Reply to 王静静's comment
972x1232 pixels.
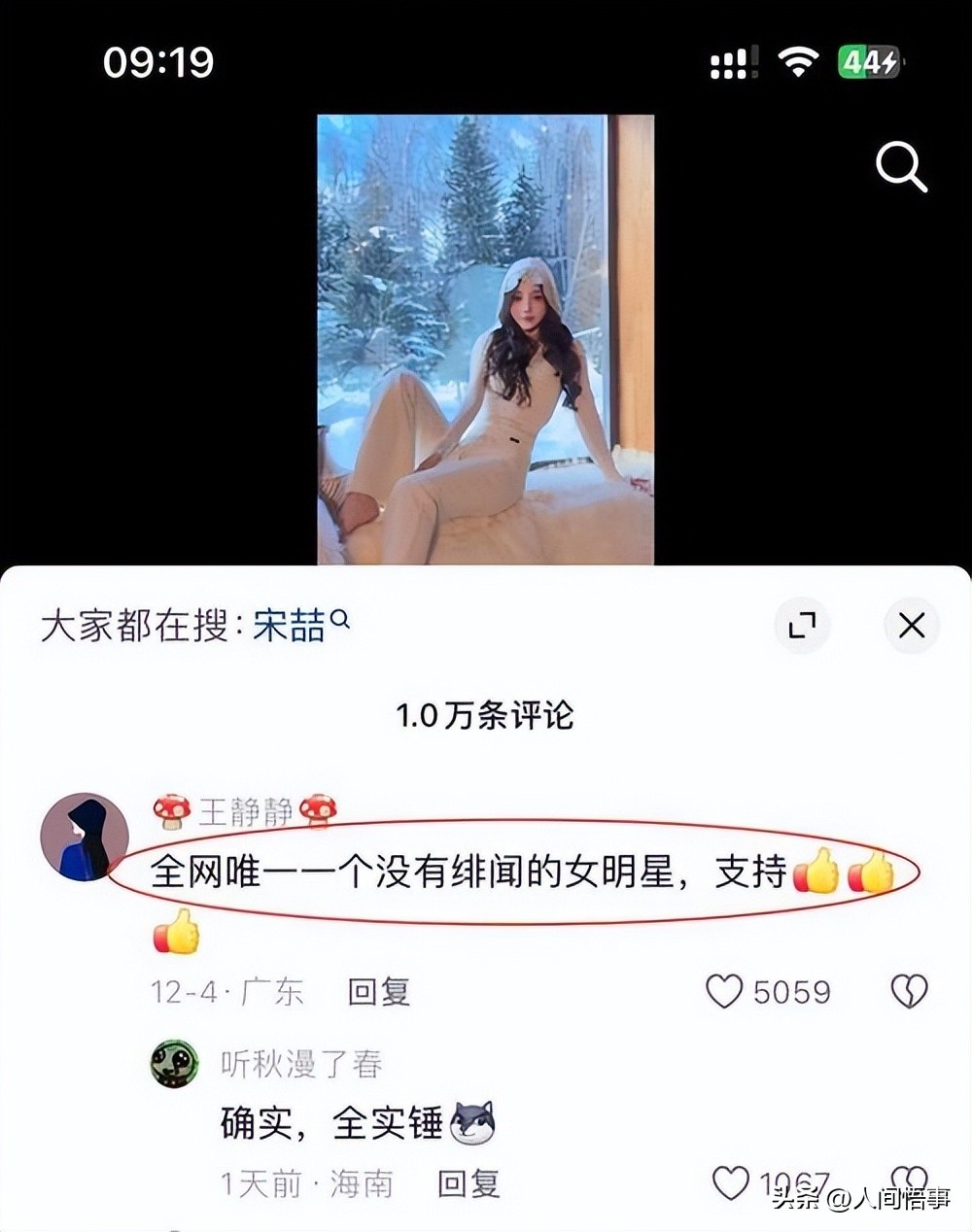click(x=379, y=991)
